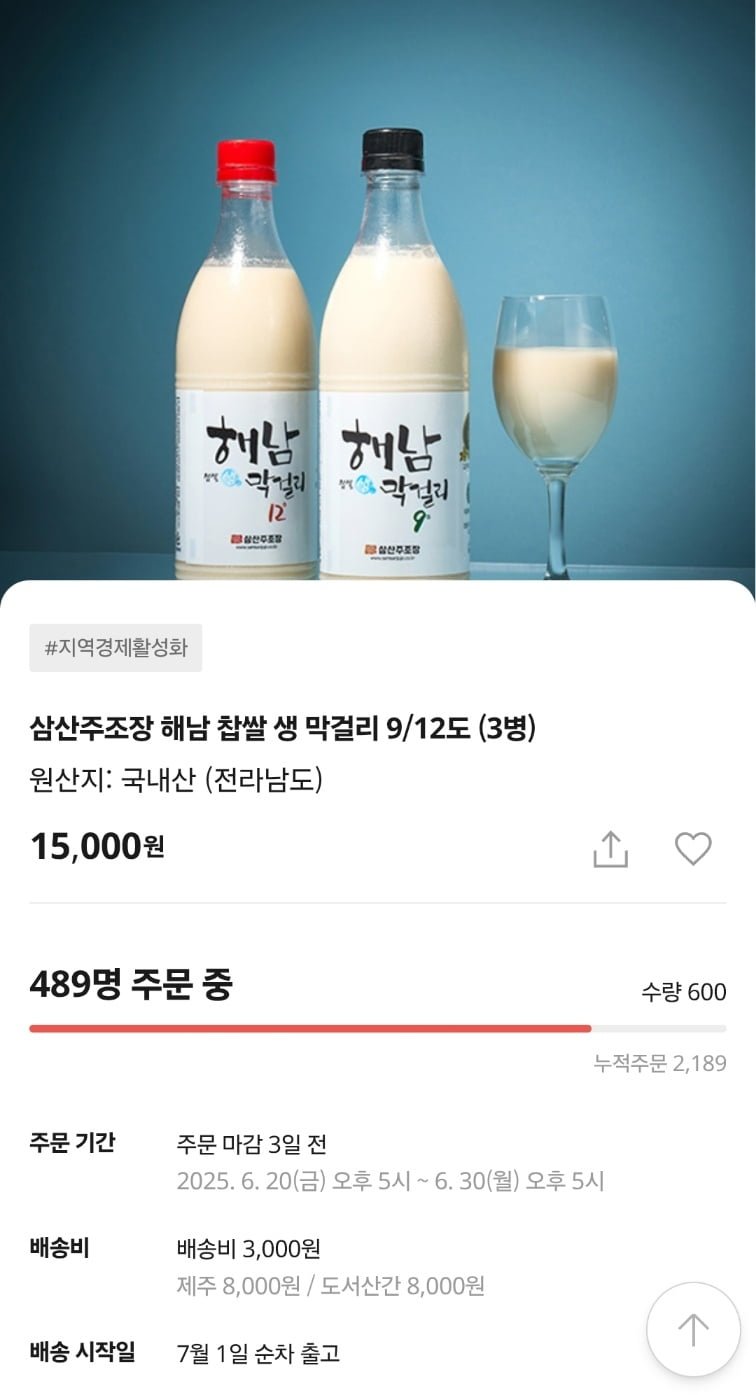Open the #지역경제활성화 hashtag chip
756x1395 pixels.
coord(116,647)
